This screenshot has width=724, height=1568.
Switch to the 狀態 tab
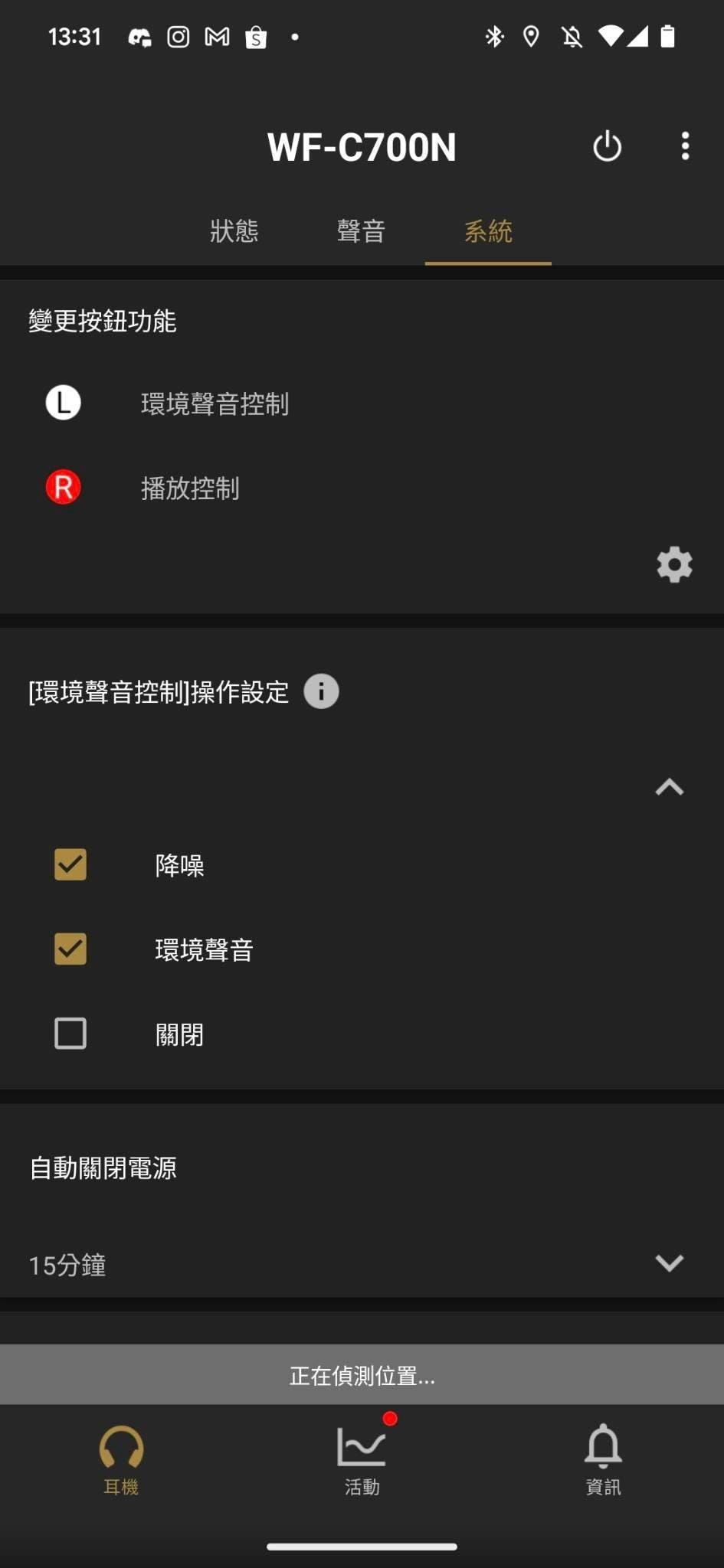click(x=234, y=231)
